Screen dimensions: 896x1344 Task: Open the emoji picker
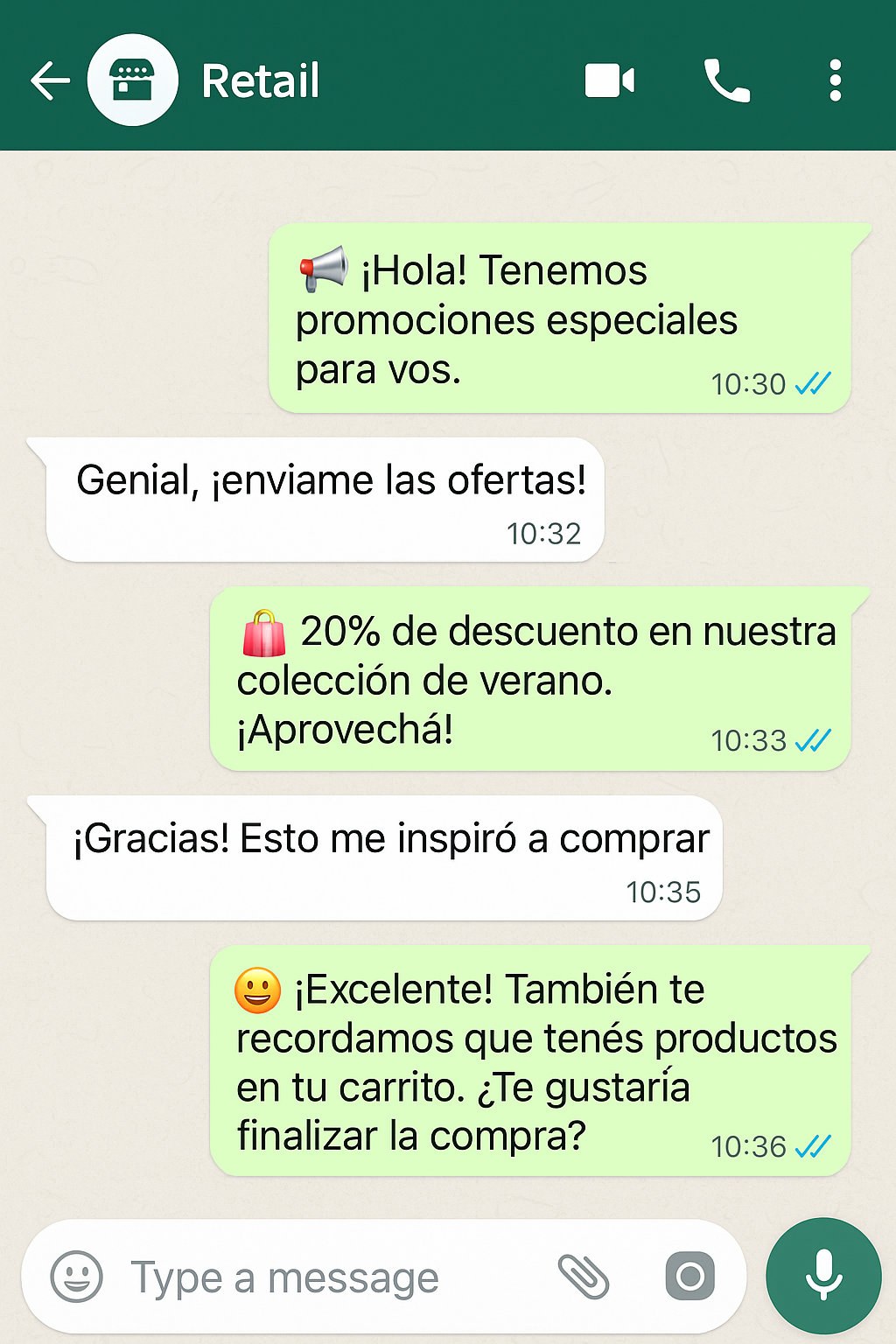pos(77,1277)
